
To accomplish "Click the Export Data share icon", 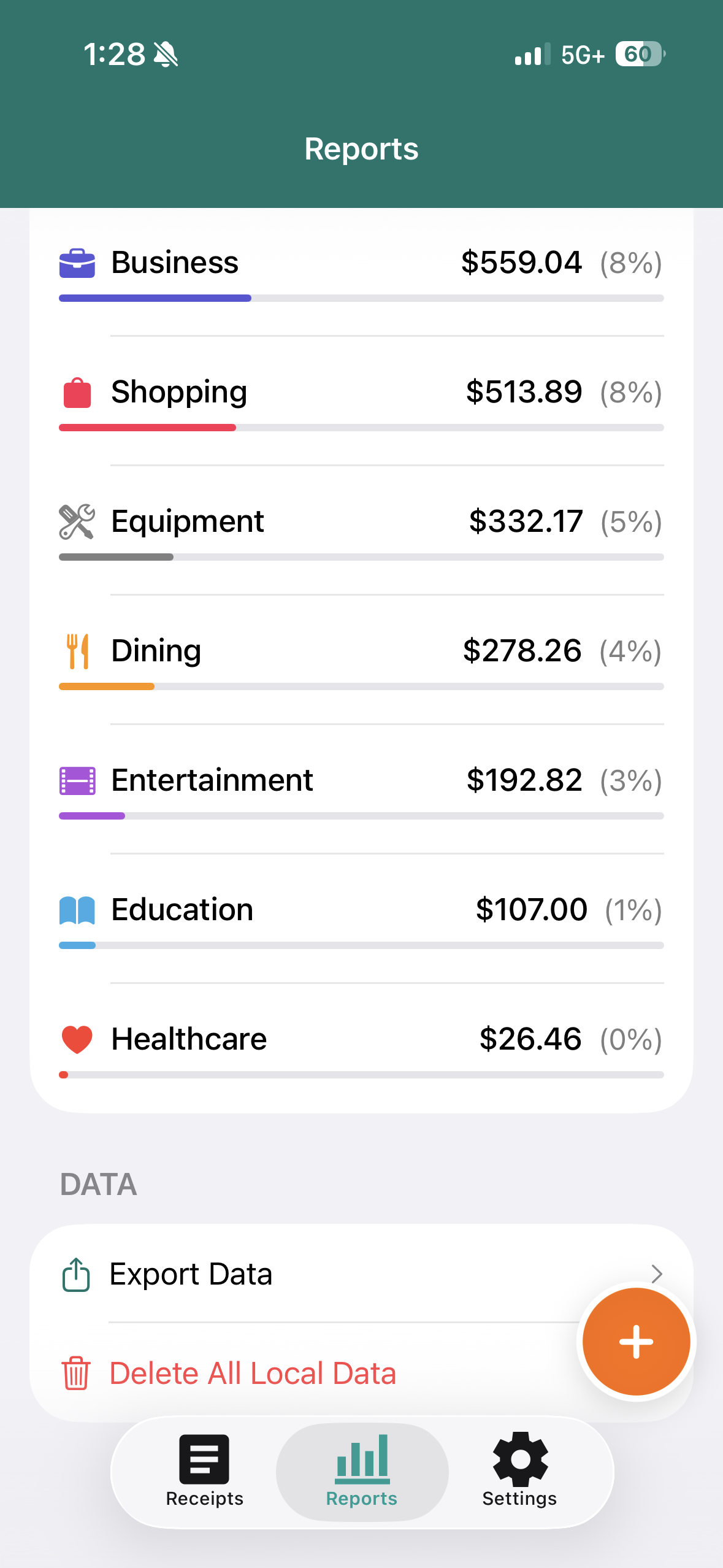I will pyautogui.click(x=76, y=1273).
